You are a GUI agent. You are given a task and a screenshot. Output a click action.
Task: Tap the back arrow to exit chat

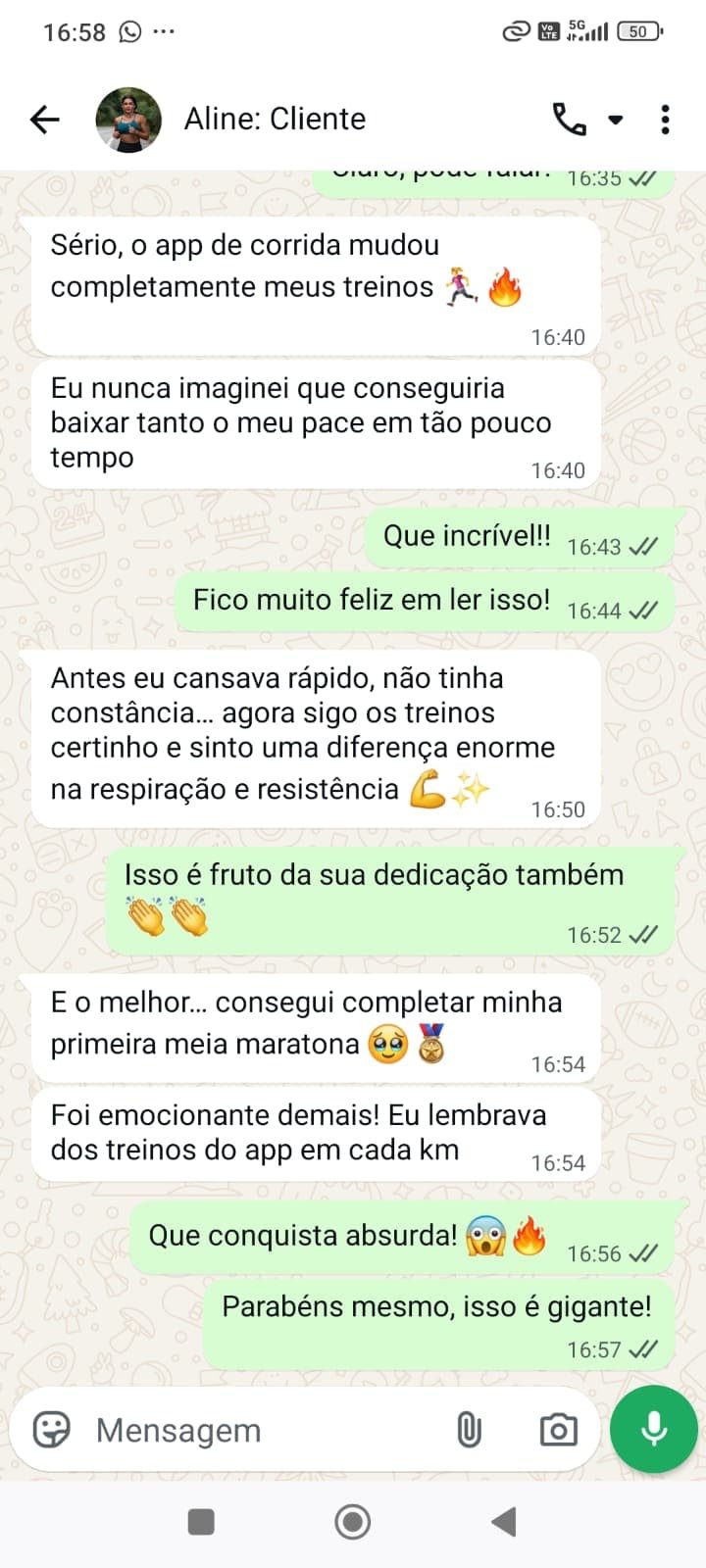click(x=43, y=119)
